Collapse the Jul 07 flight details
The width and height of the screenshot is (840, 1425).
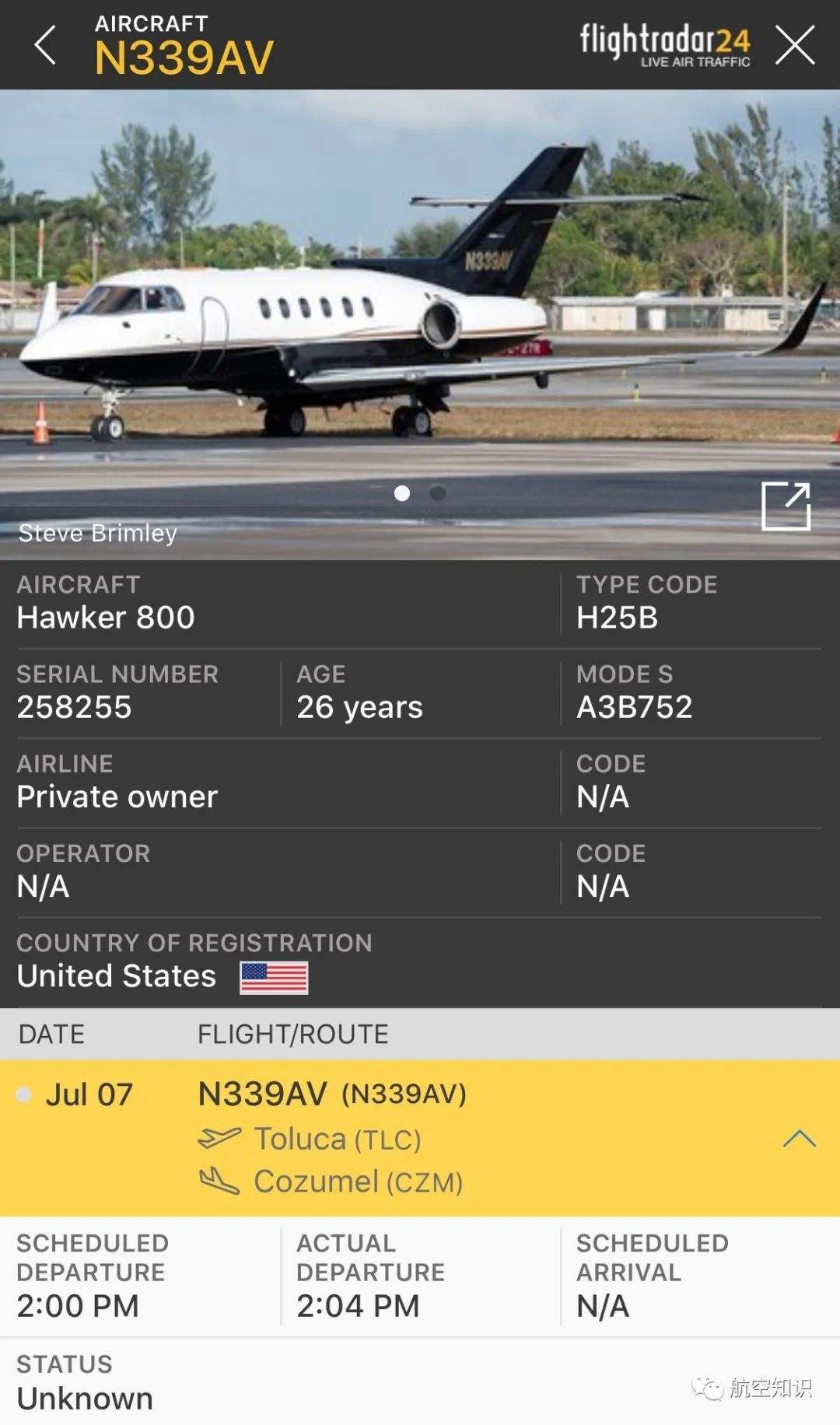[799, 1140]
